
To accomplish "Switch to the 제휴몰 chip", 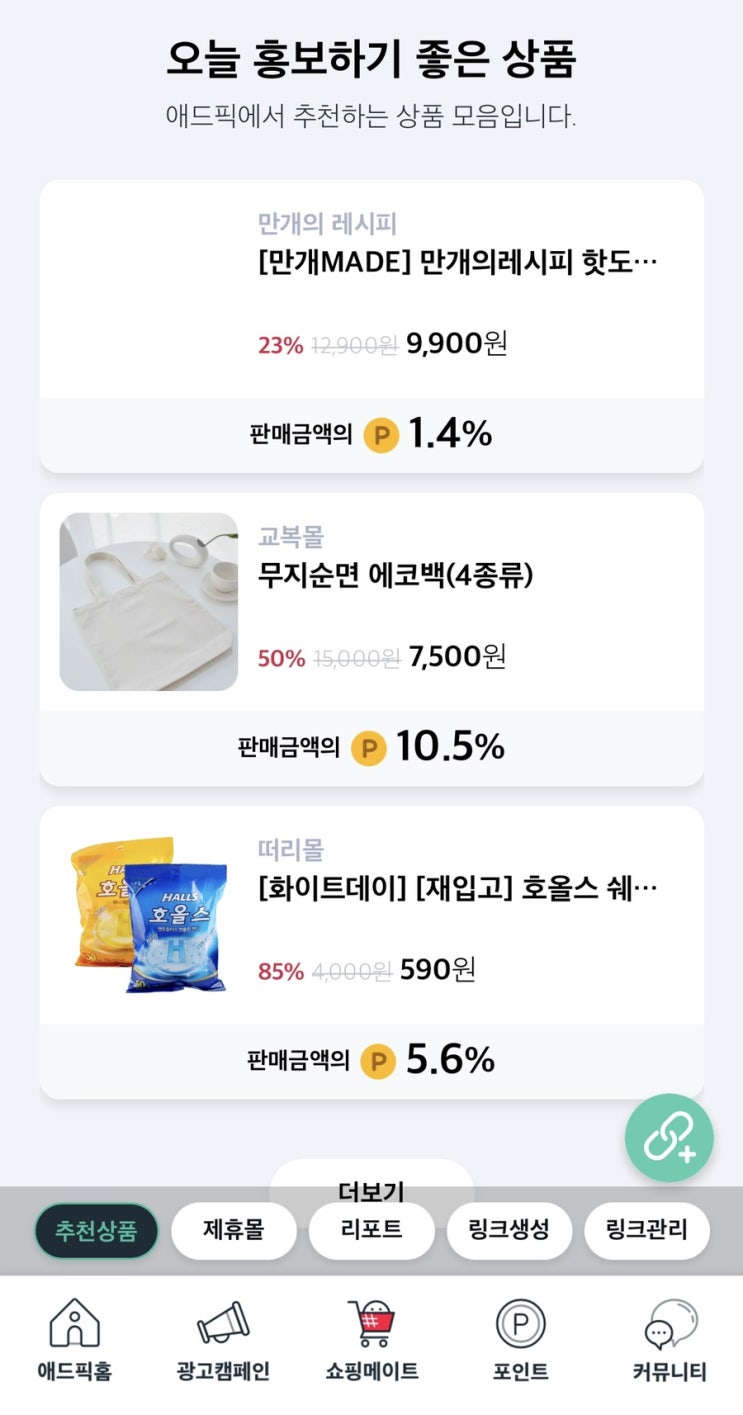I will tap(234, 1230).
